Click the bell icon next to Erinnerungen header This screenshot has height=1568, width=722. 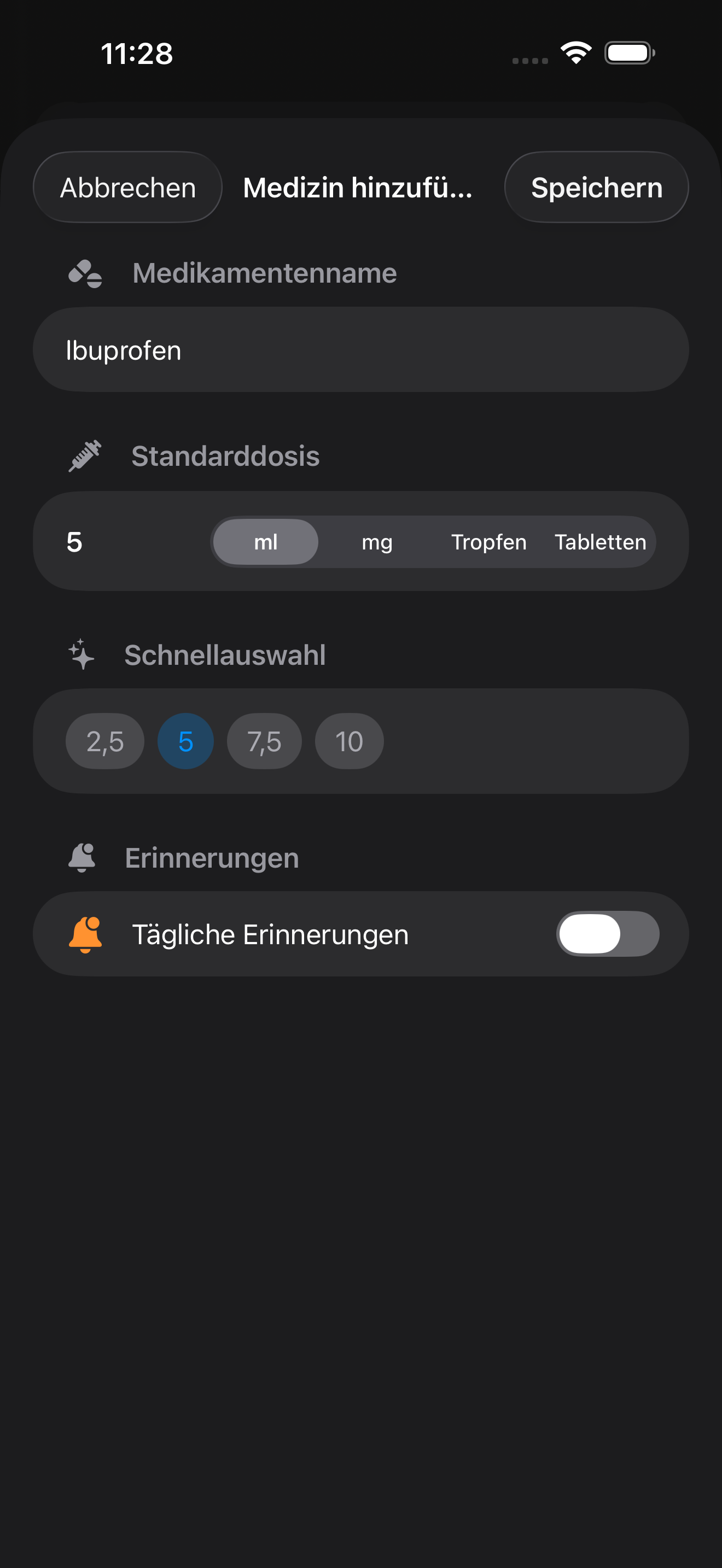82,857
